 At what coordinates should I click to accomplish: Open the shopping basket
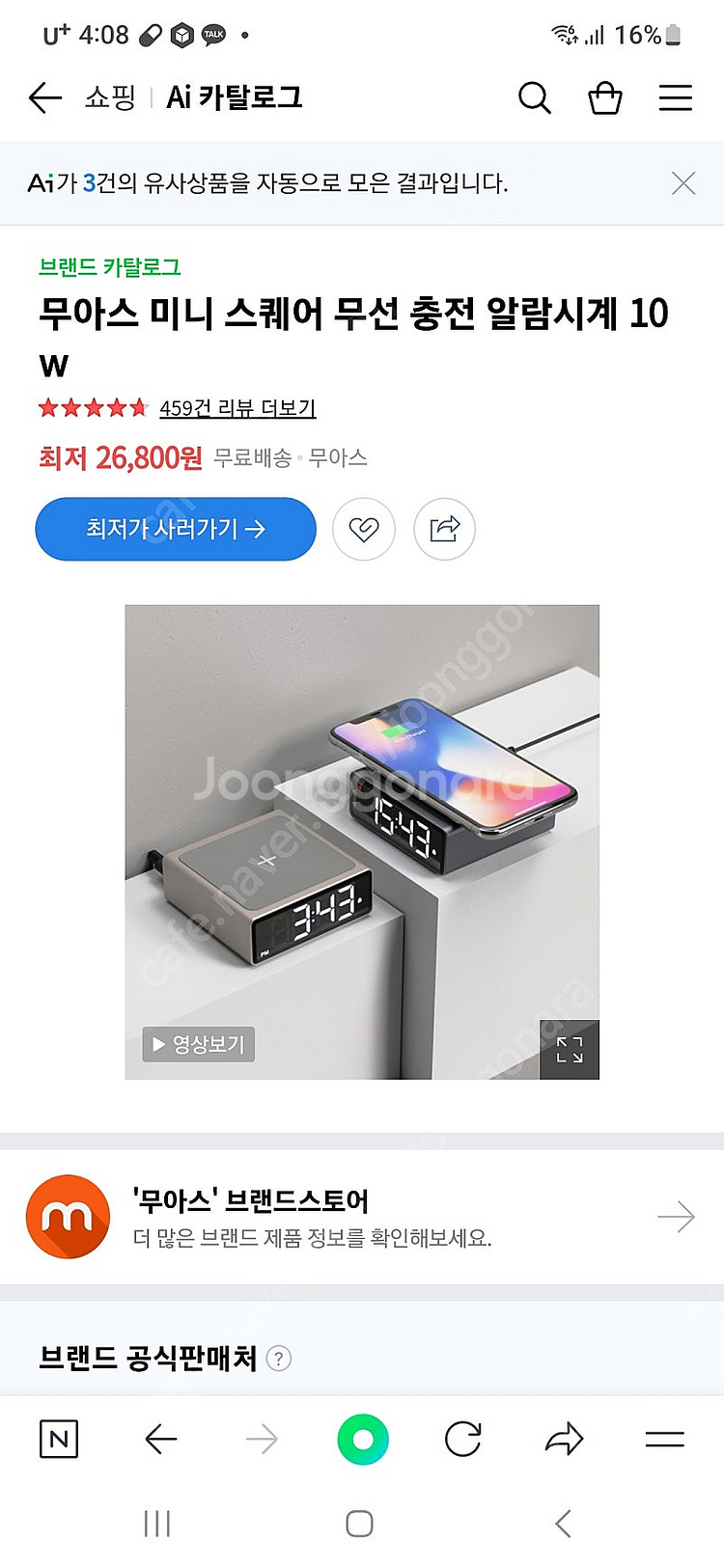[605, 97]
